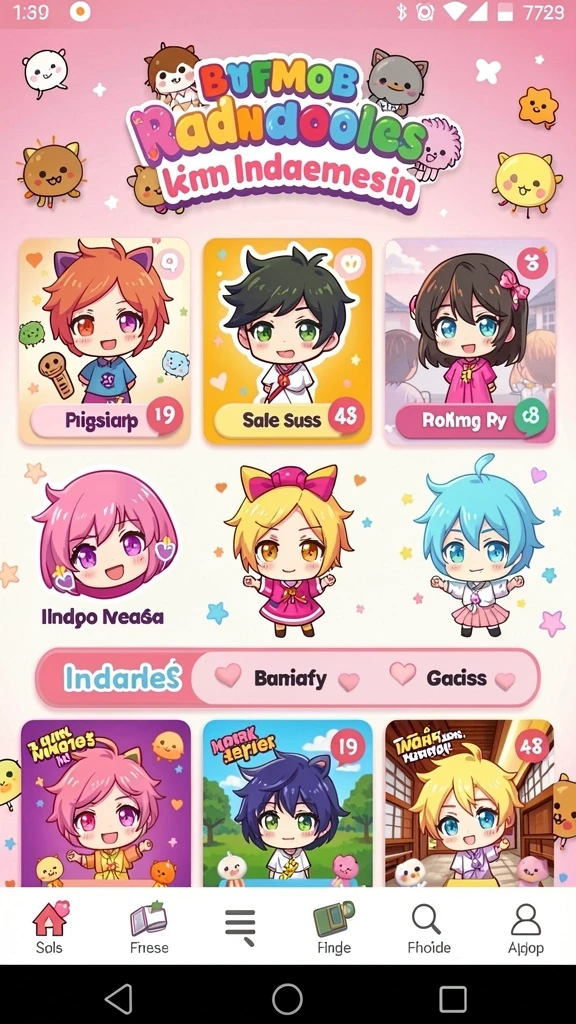Open the Aldop profile tab

point(526,927)
